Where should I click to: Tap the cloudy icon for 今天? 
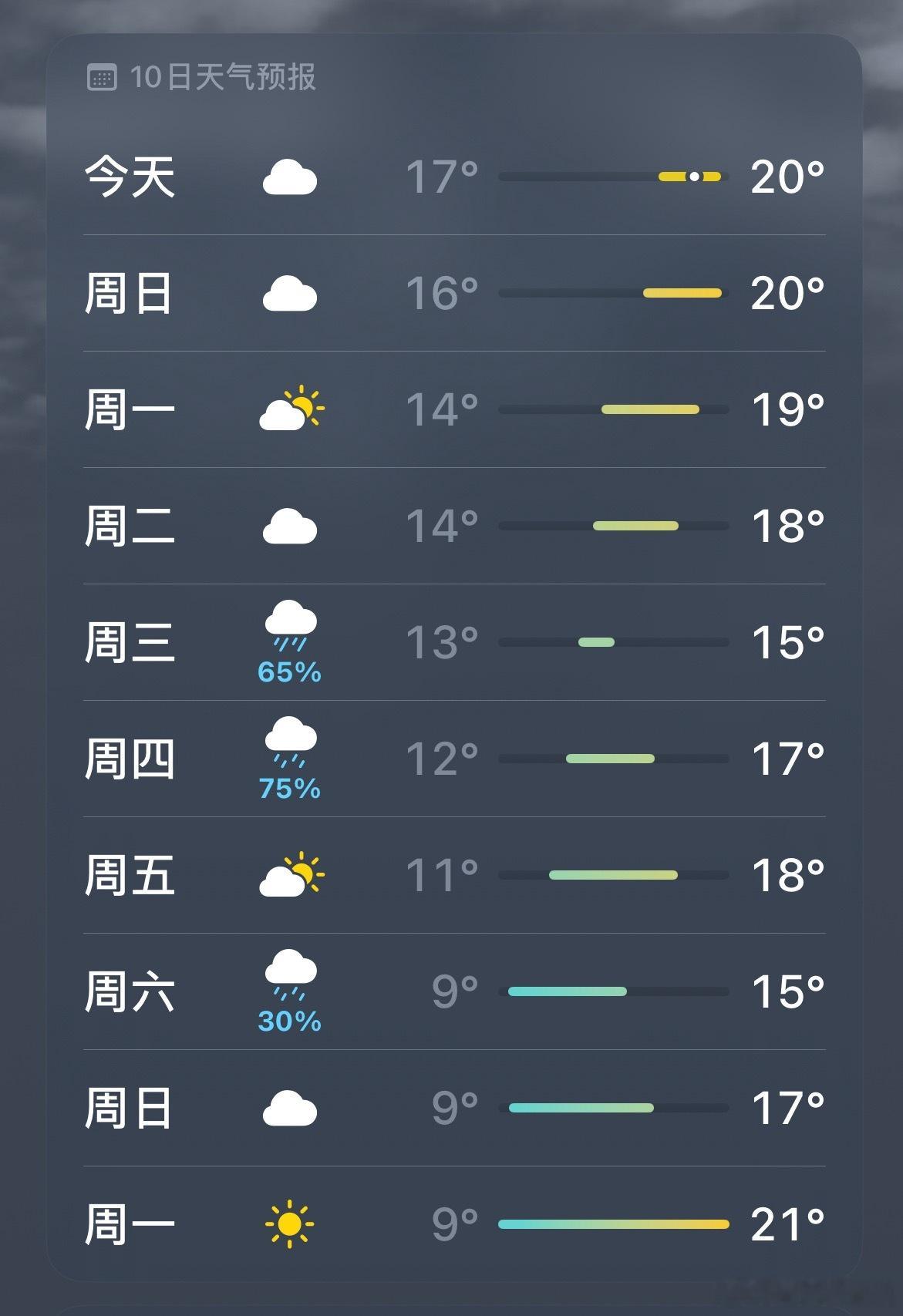pyautogui.click(x=290, y=176)
